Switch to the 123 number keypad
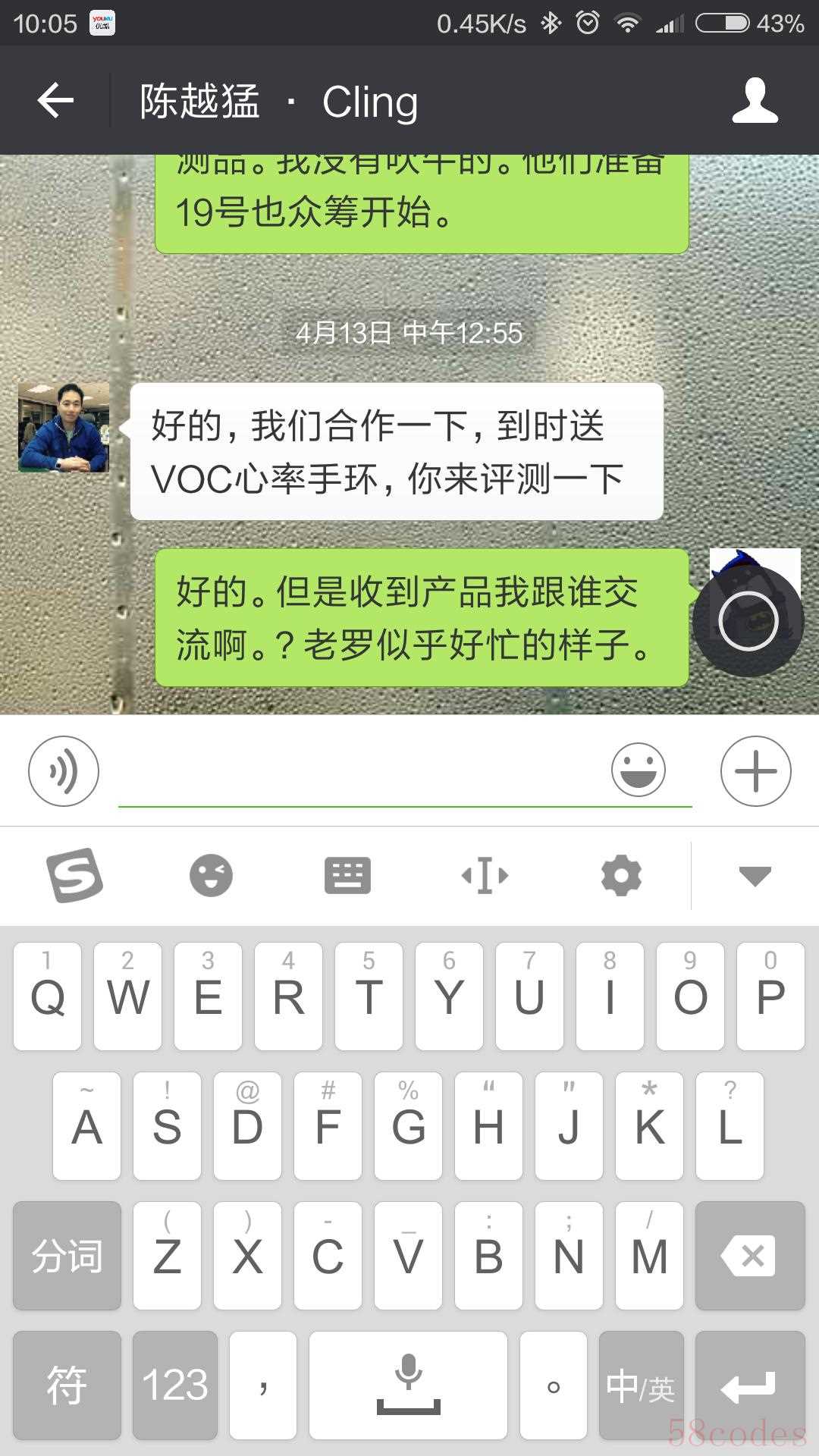Screen dimensions: 819x1456 pyautogui.click(x=175, y=1385)
